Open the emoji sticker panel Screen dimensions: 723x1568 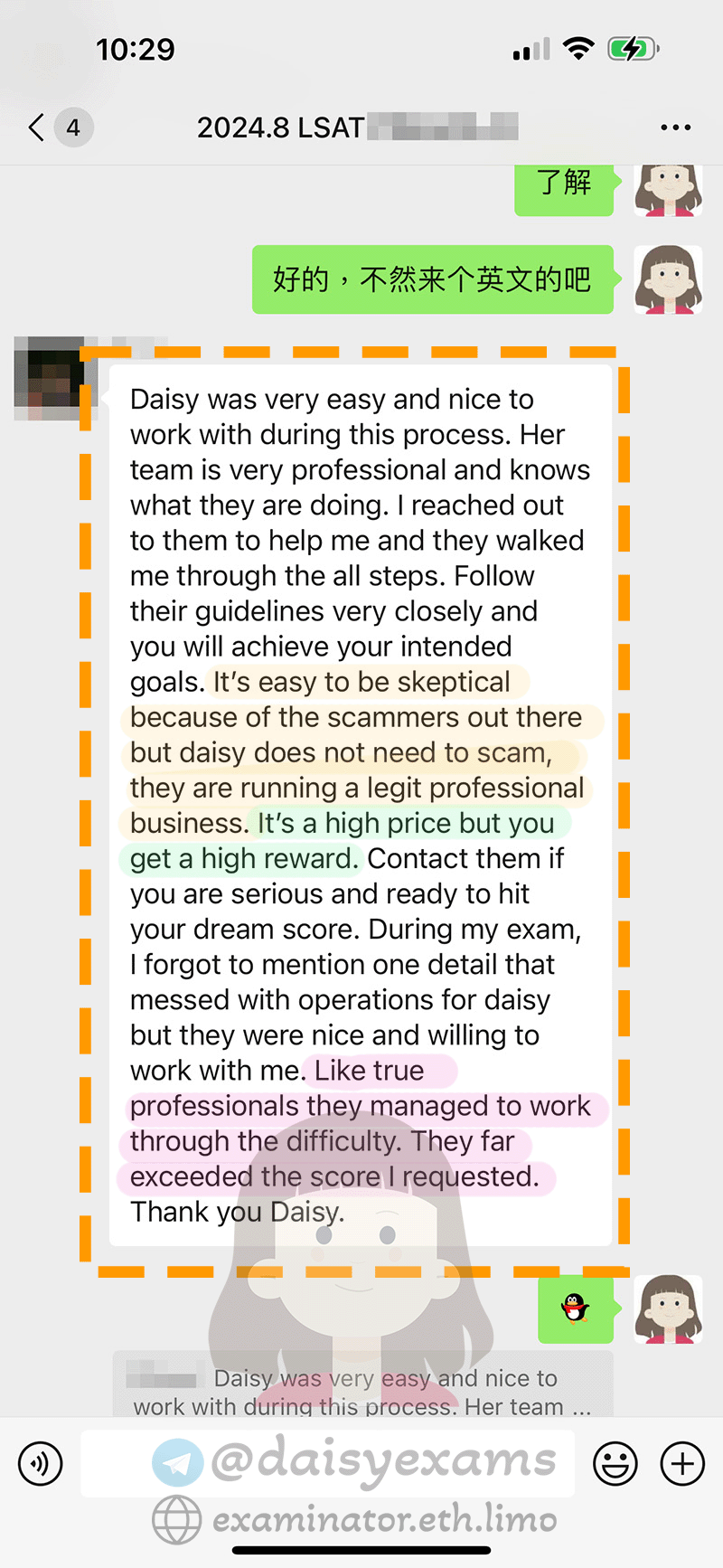(x=615, y=1463)
